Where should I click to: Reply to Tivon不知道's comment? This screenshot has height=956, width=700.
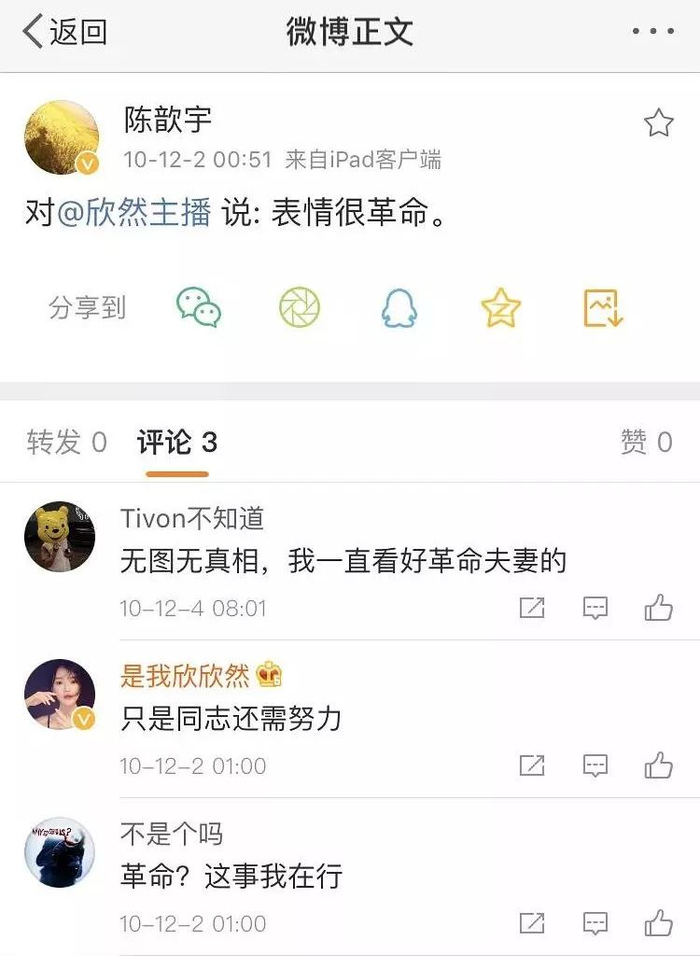click(x=595, y=607)
